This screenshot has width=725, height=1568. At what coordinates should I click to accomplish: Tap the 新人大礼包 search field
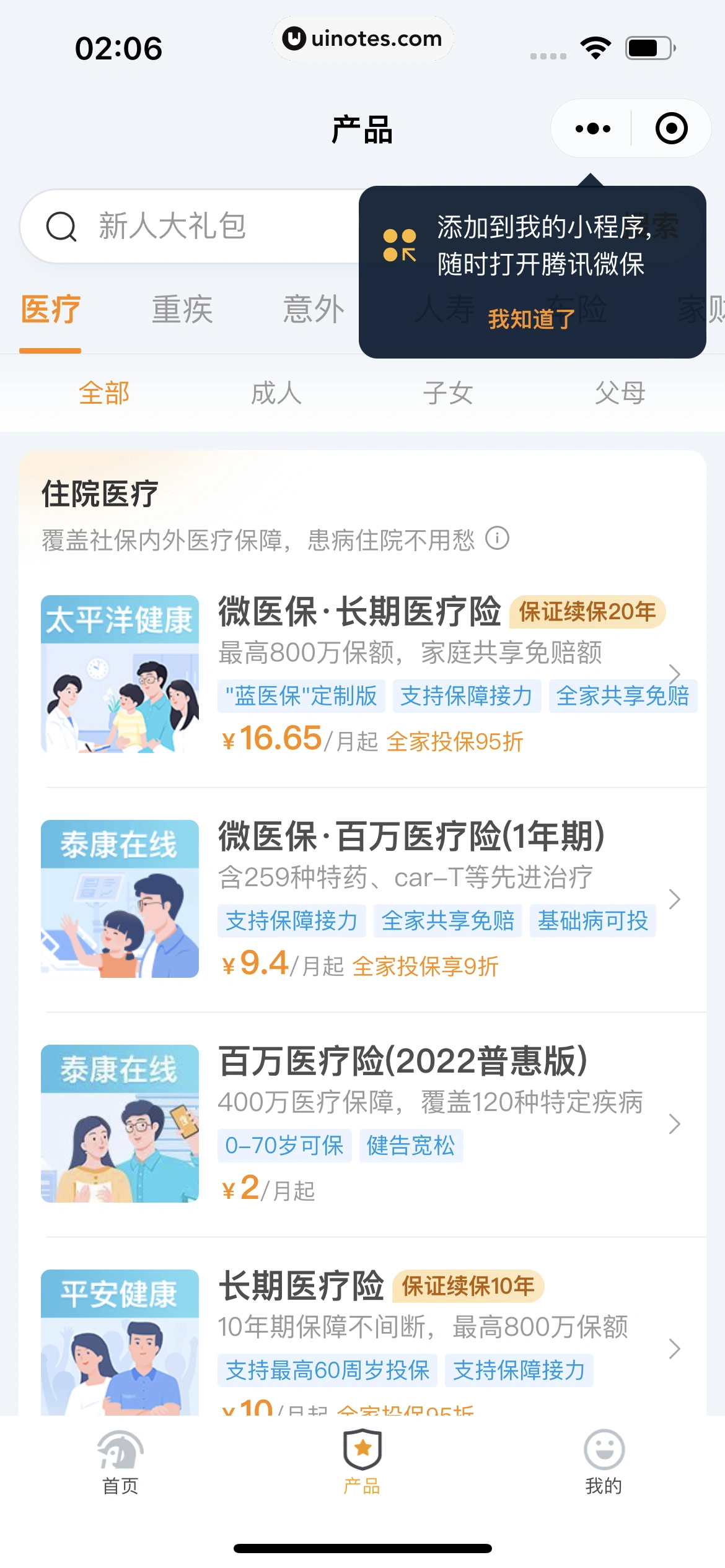(186, 227)
